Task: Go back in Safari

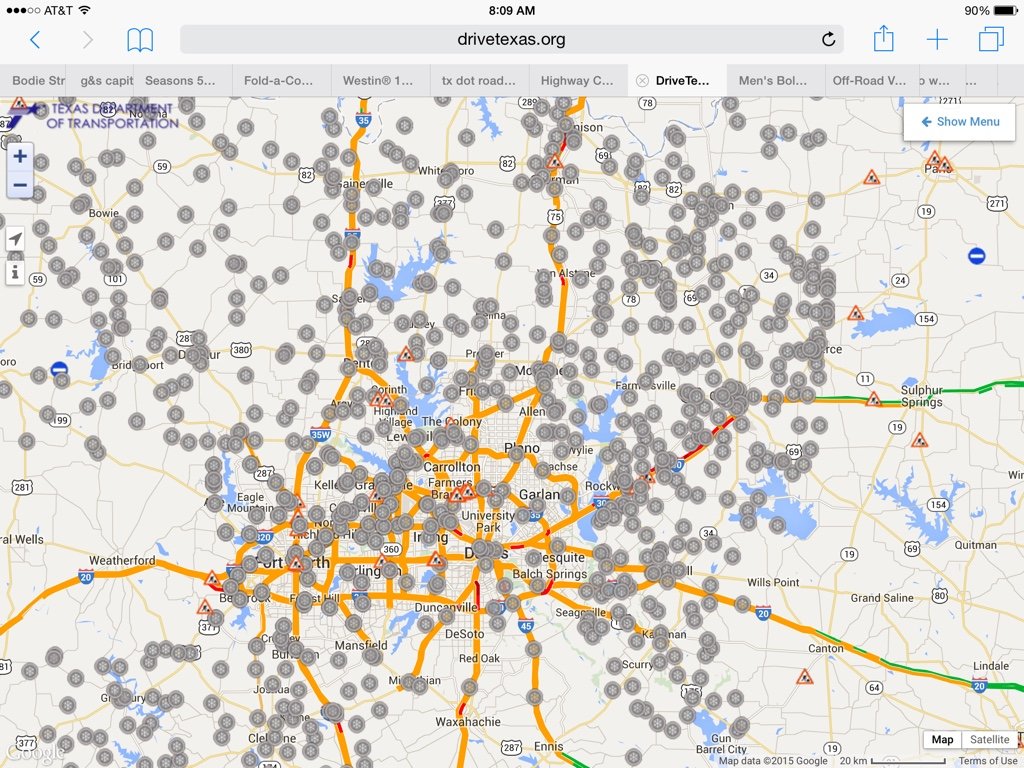Action: click(x=35, y=40)
